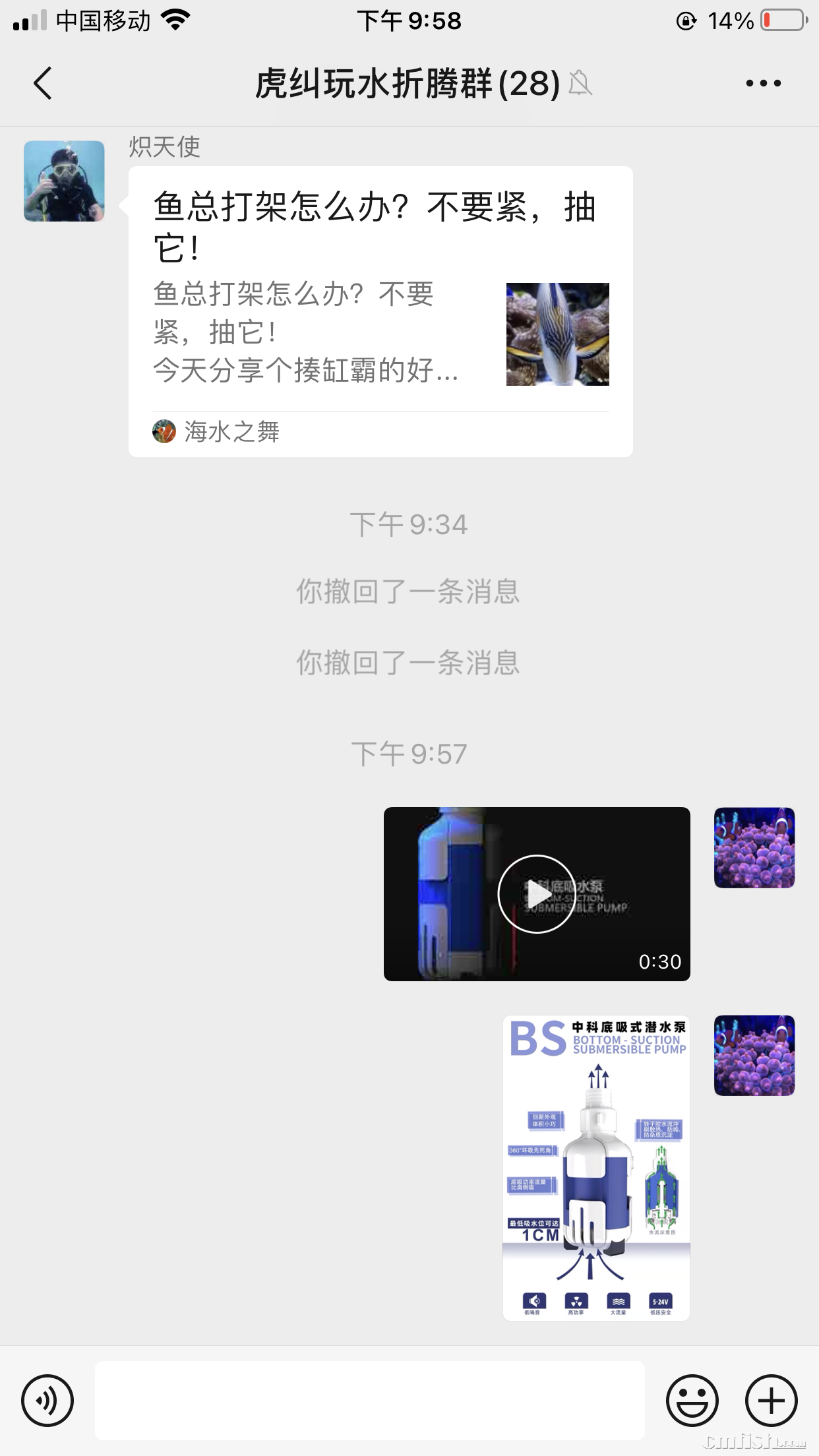Open the shared article about fighting fish

pos(380,311)
